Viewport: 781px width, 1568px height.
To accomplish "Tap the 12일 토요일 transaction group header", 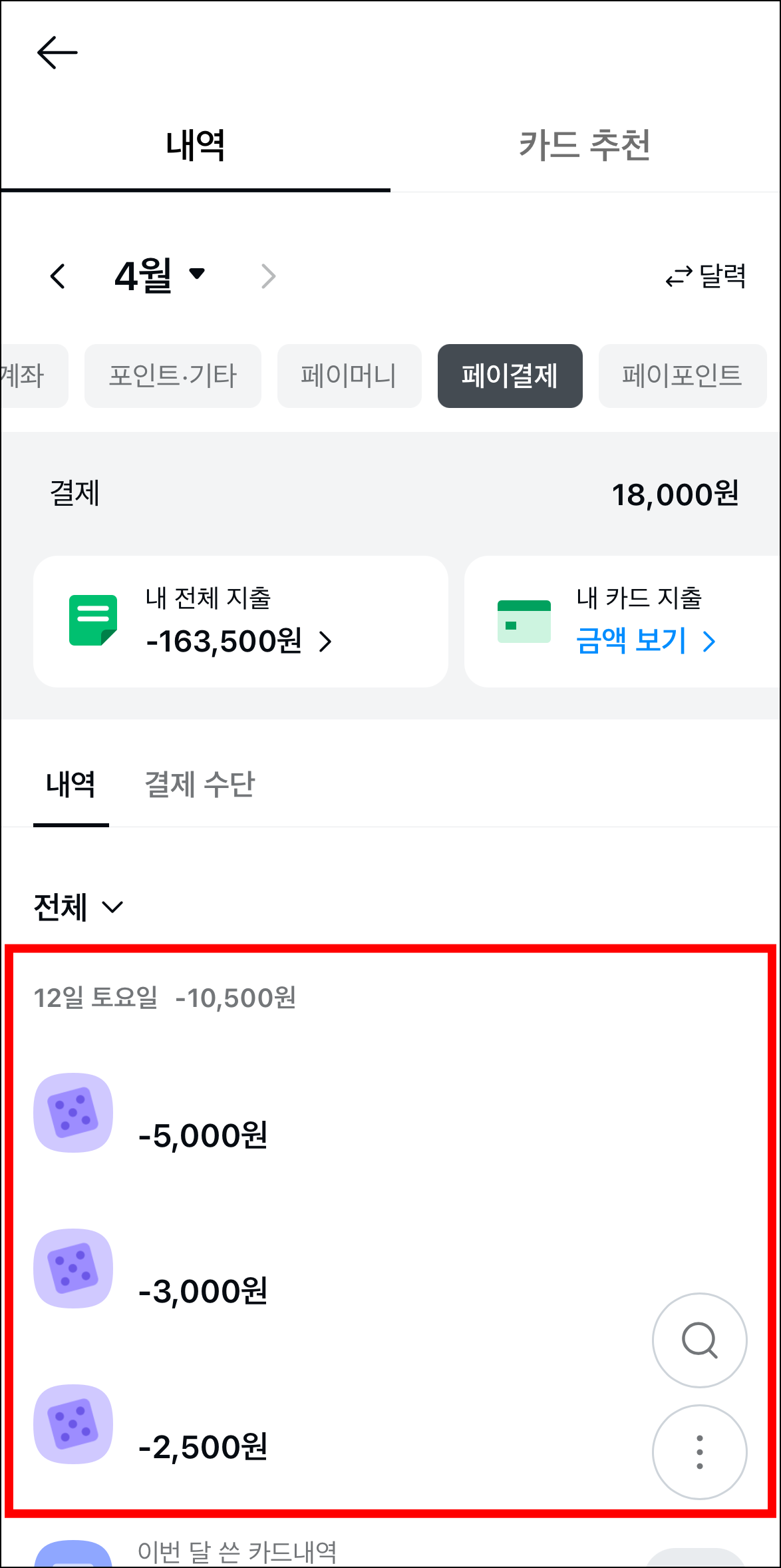I will tap(164, 998).
